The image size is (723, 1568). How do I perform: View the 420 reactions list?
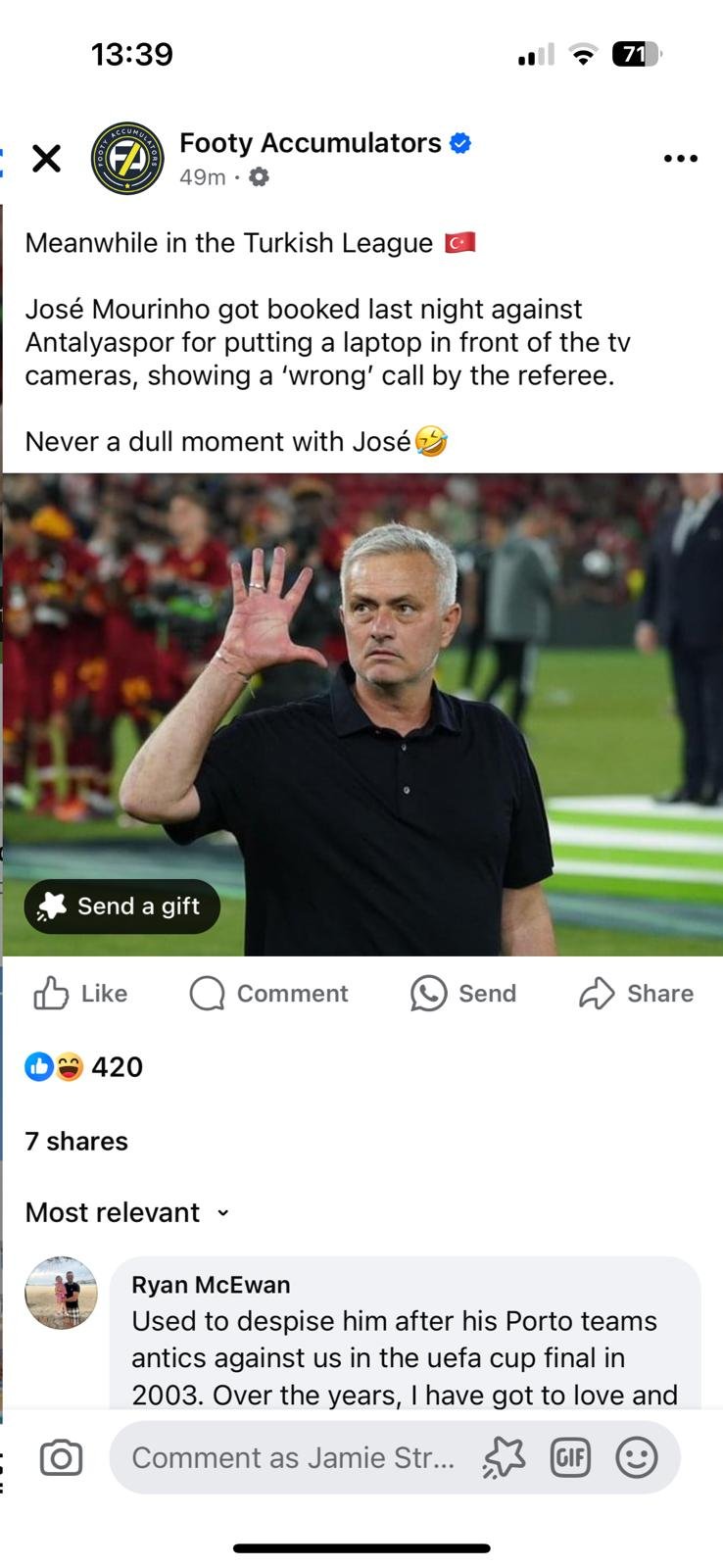point(84,1067)
